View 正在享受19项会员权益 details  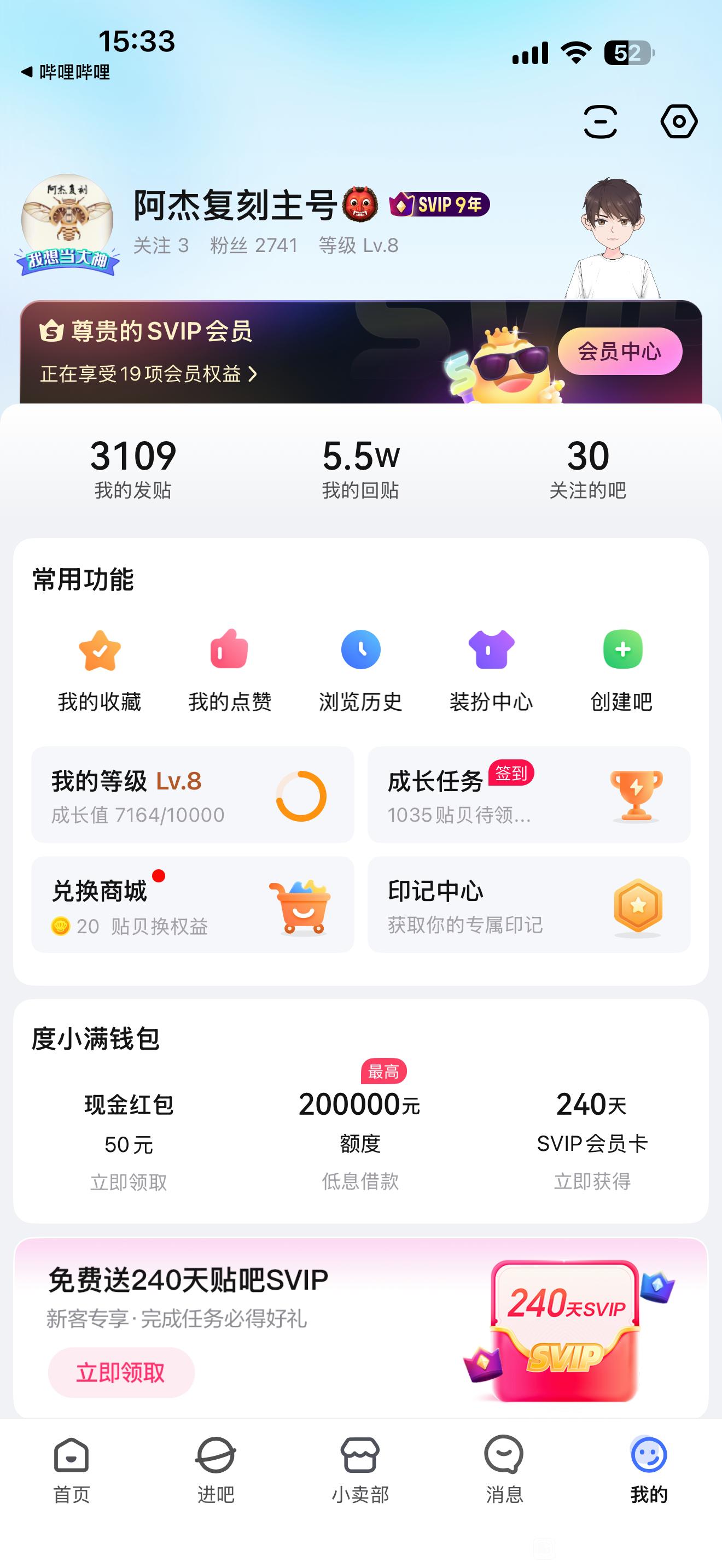coord(149,374)
